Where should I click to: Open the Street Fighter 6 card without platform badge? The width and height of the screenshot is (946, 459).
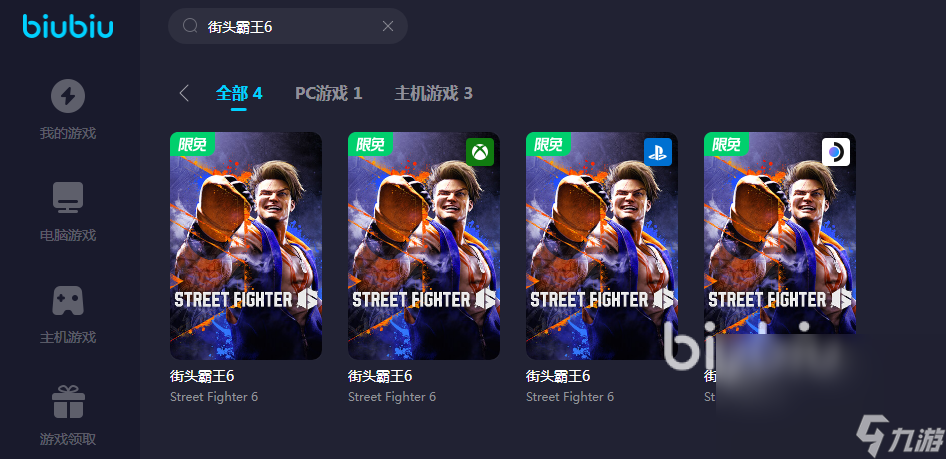[246, 246]
